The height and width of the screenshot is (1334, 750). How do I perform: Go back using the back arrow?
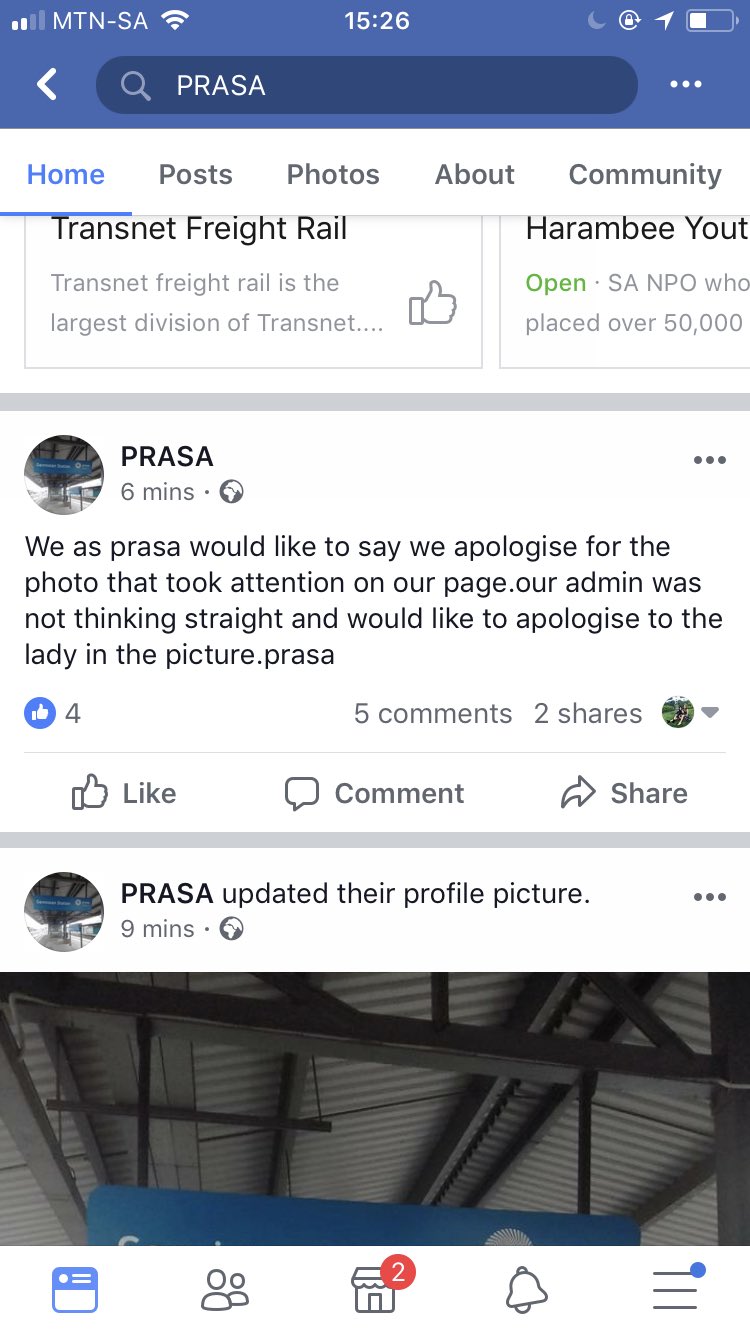(46, 85)
